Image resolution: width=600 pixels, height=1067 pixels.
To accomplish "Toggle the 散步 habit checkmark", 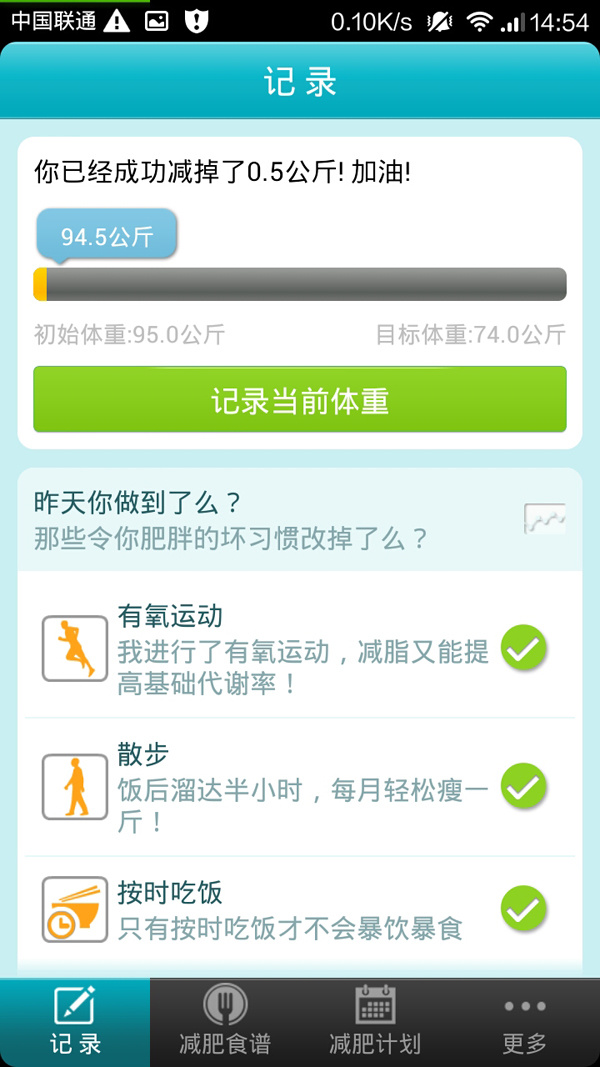I will (x=523, y=787).
